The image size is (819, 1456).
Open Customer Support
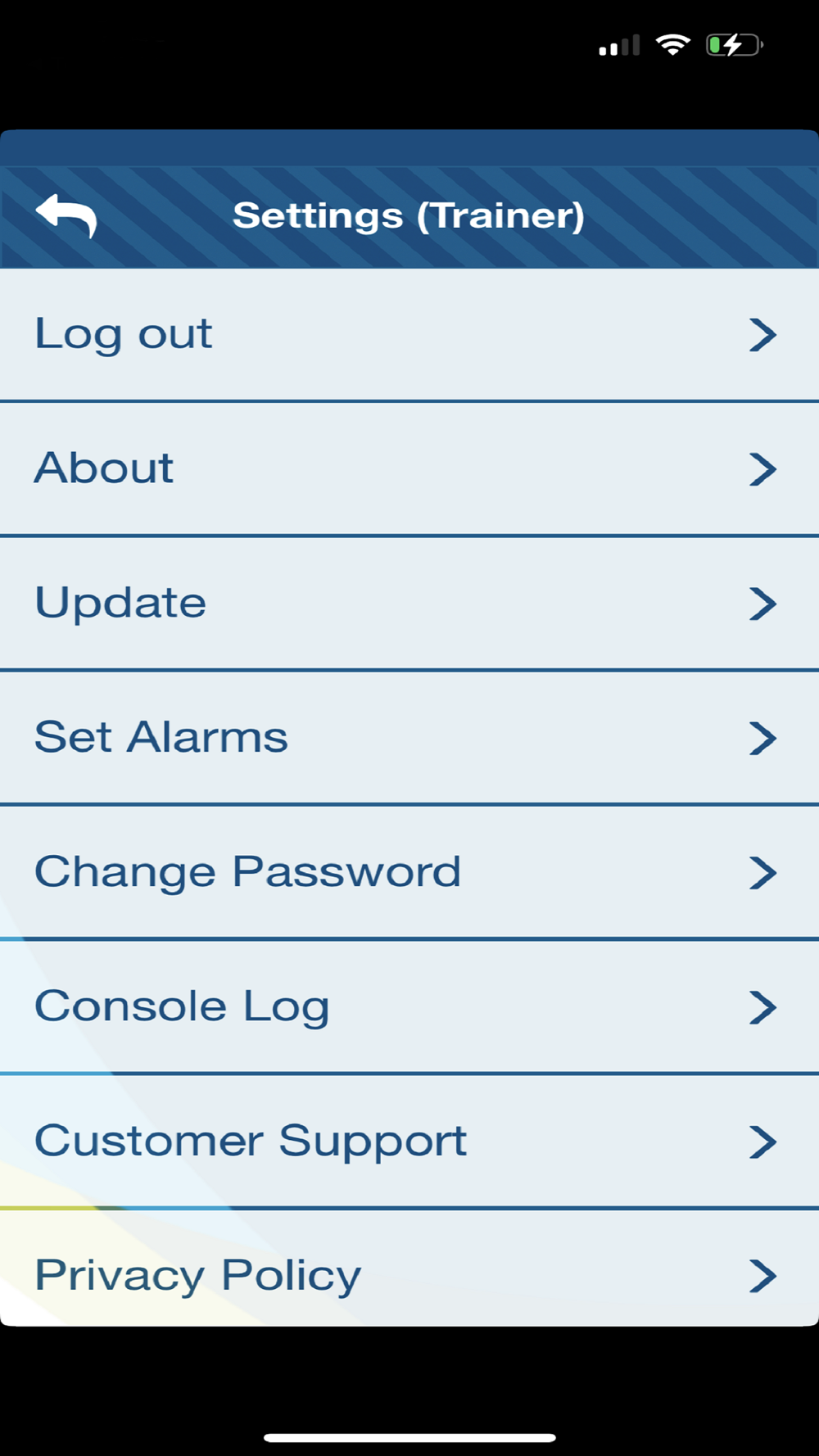409,1141
